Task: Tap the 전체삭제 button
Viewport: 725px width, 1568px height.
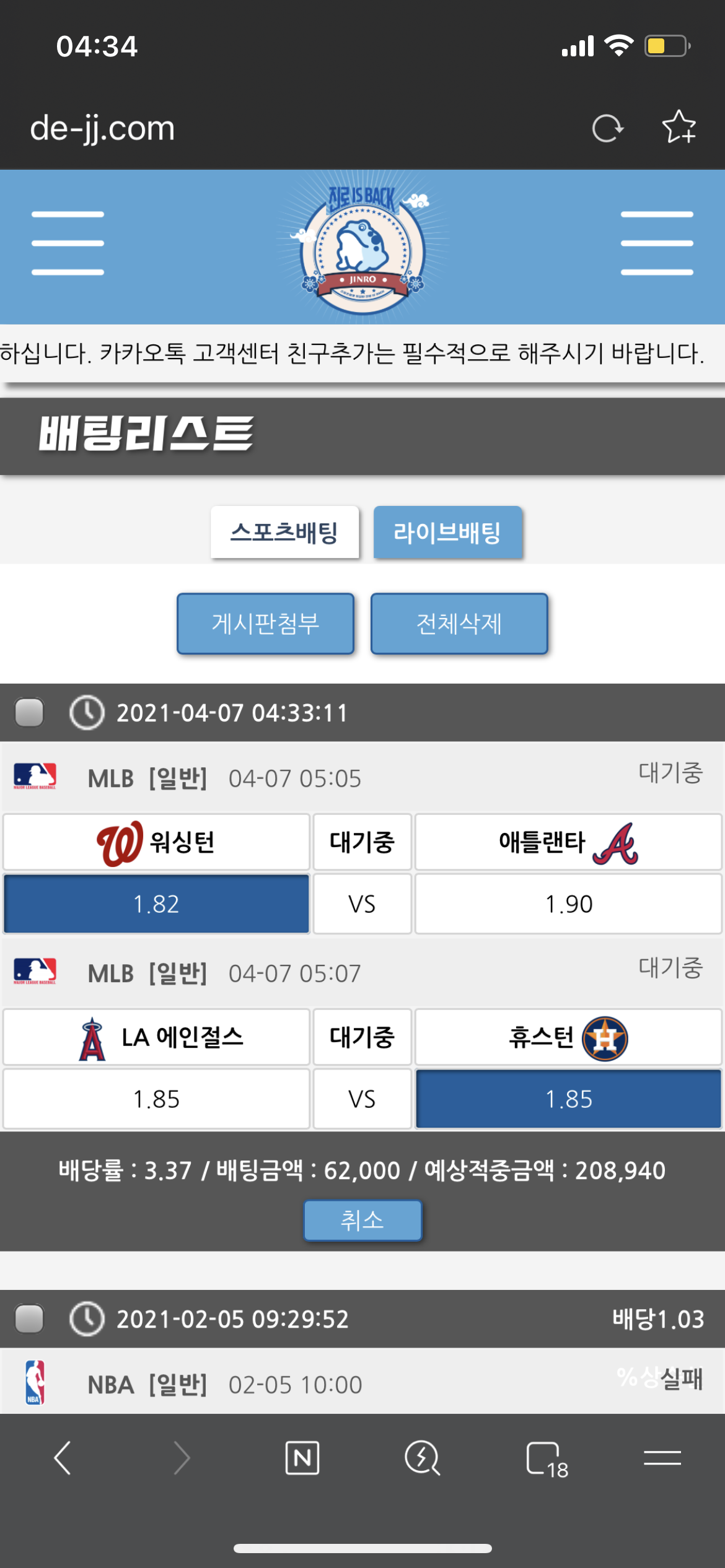Action: point(459,624)
